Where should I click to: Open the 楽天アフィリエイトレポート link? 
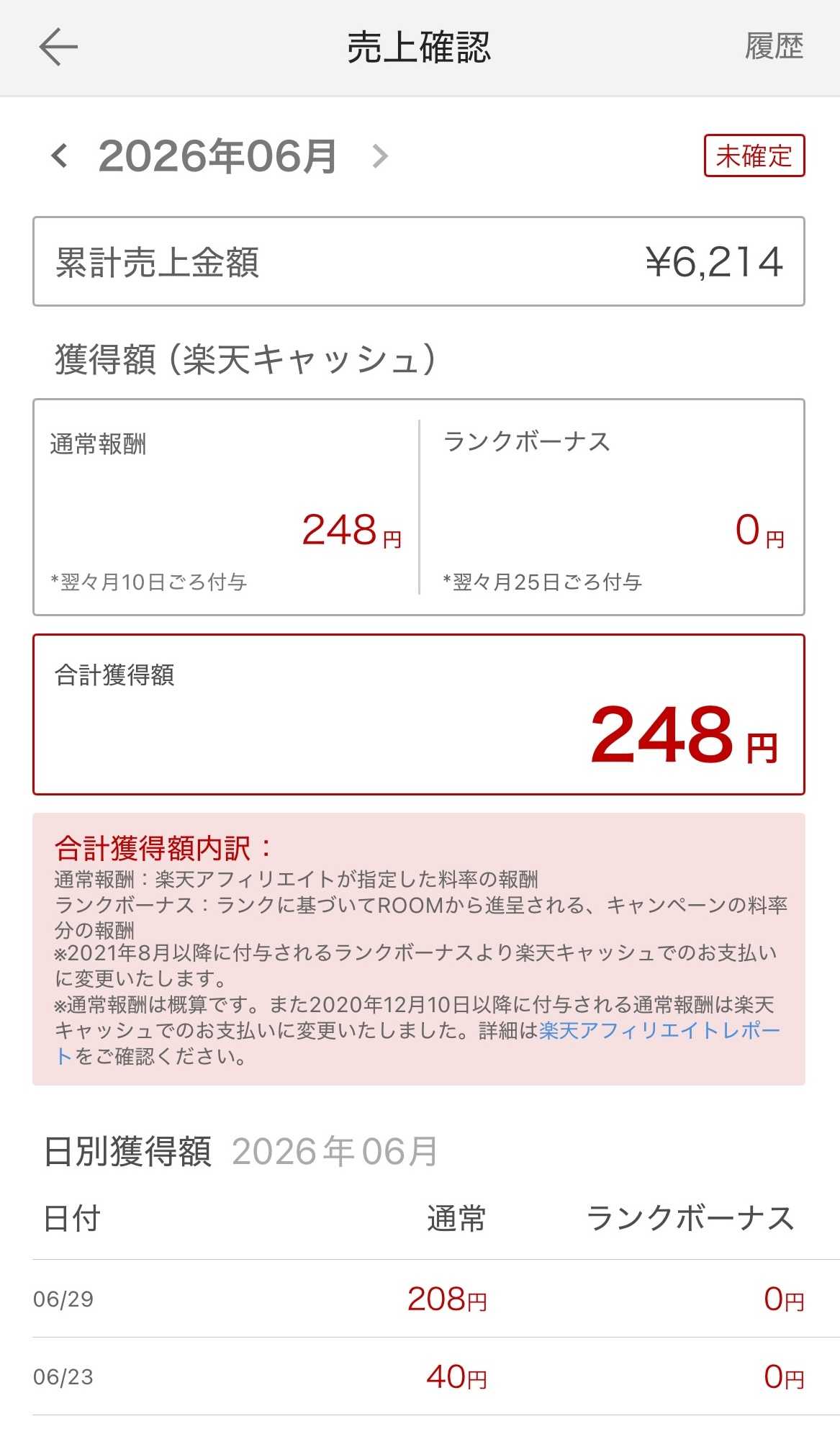(659, 1030)
